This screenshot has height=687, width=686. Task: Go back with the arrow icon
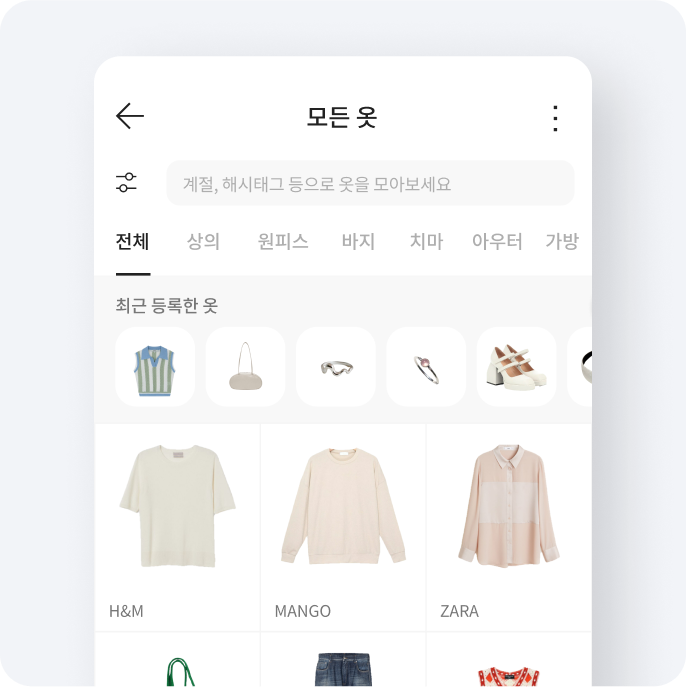coord(130,117)
